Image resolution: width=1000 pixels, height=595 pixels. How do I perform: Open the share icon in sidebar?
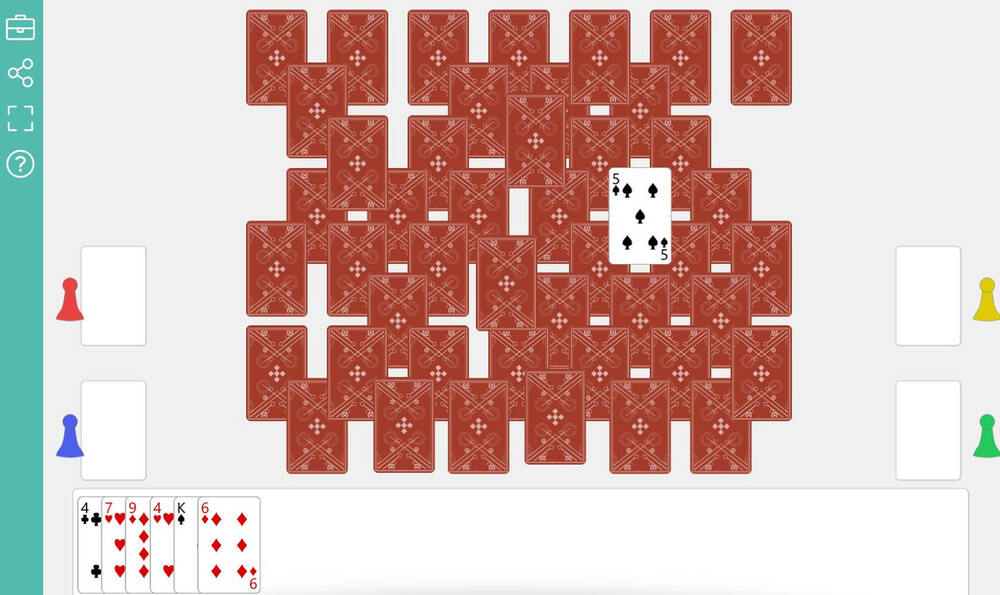20,73
